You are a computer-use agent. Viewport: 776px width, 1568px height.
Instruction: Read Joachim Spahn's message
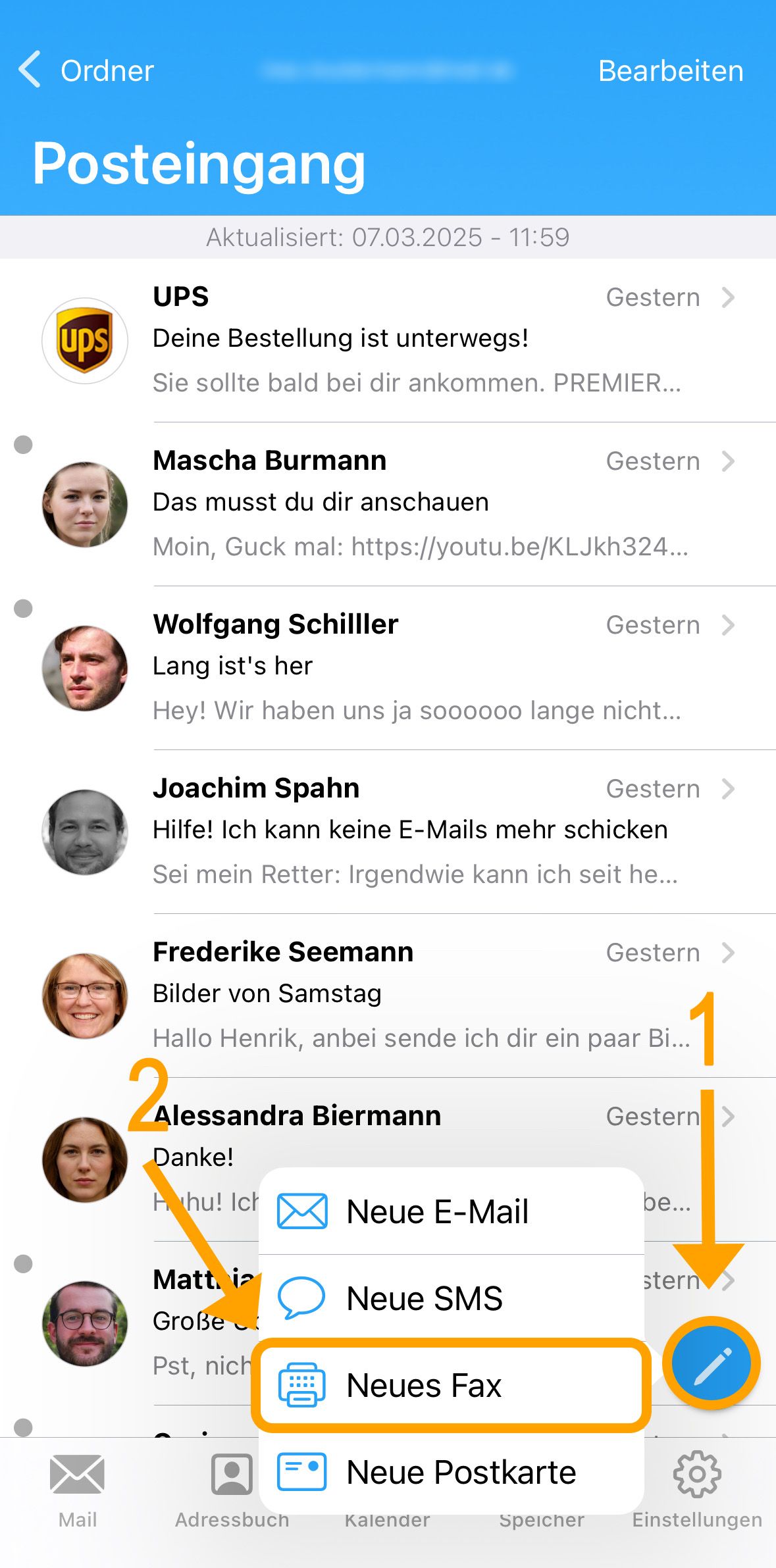[388, 832]
